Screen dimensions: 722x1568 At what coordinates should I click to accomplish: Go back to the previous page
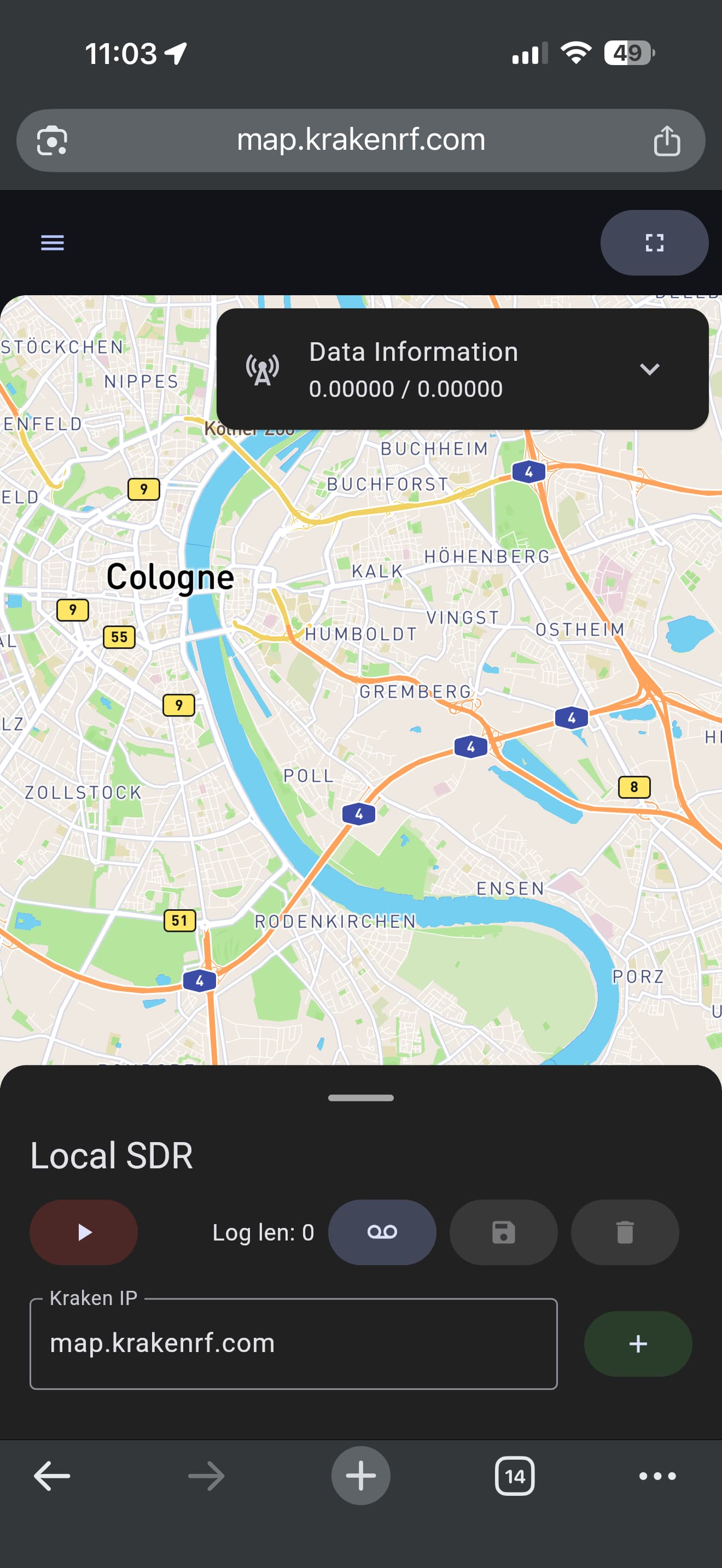[52, 1476]
